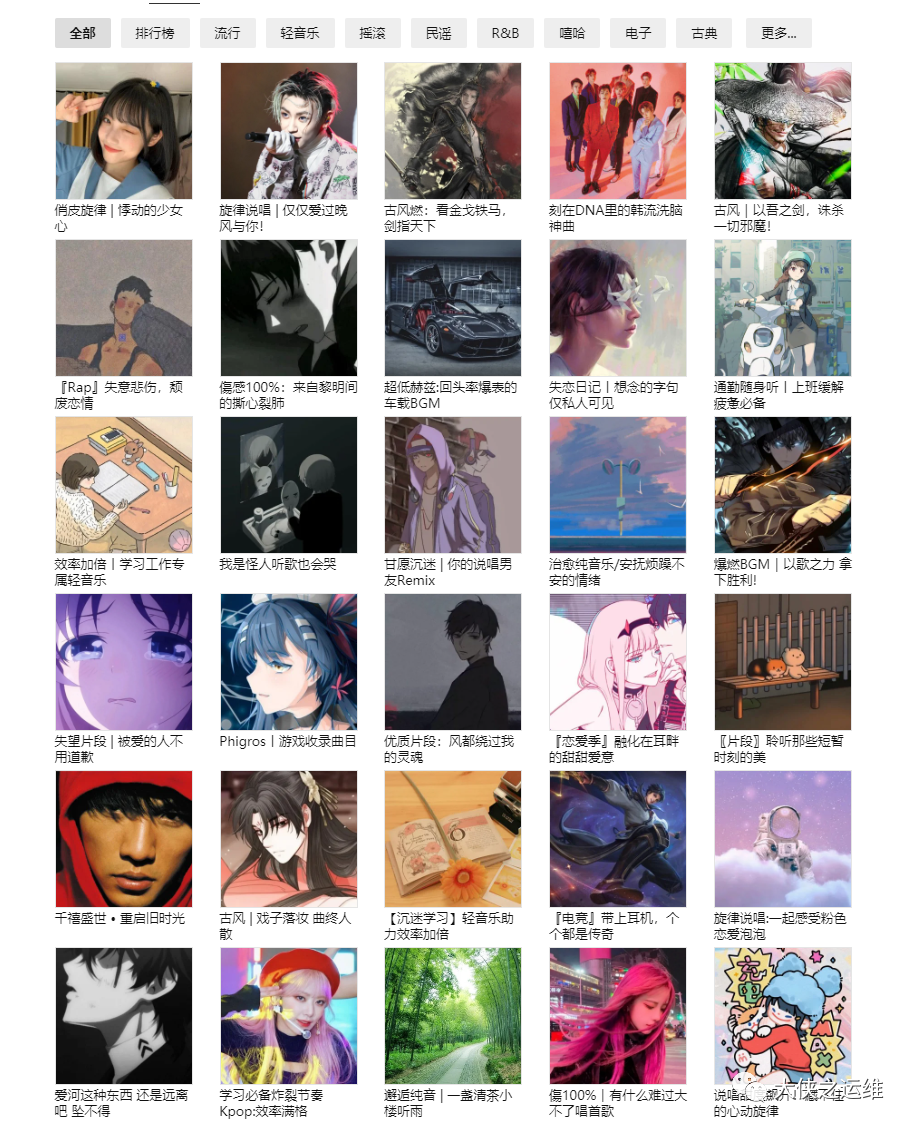Select the R&B category chip
This screenshot has height=1129, width=913.
click(x=505, y=33)
